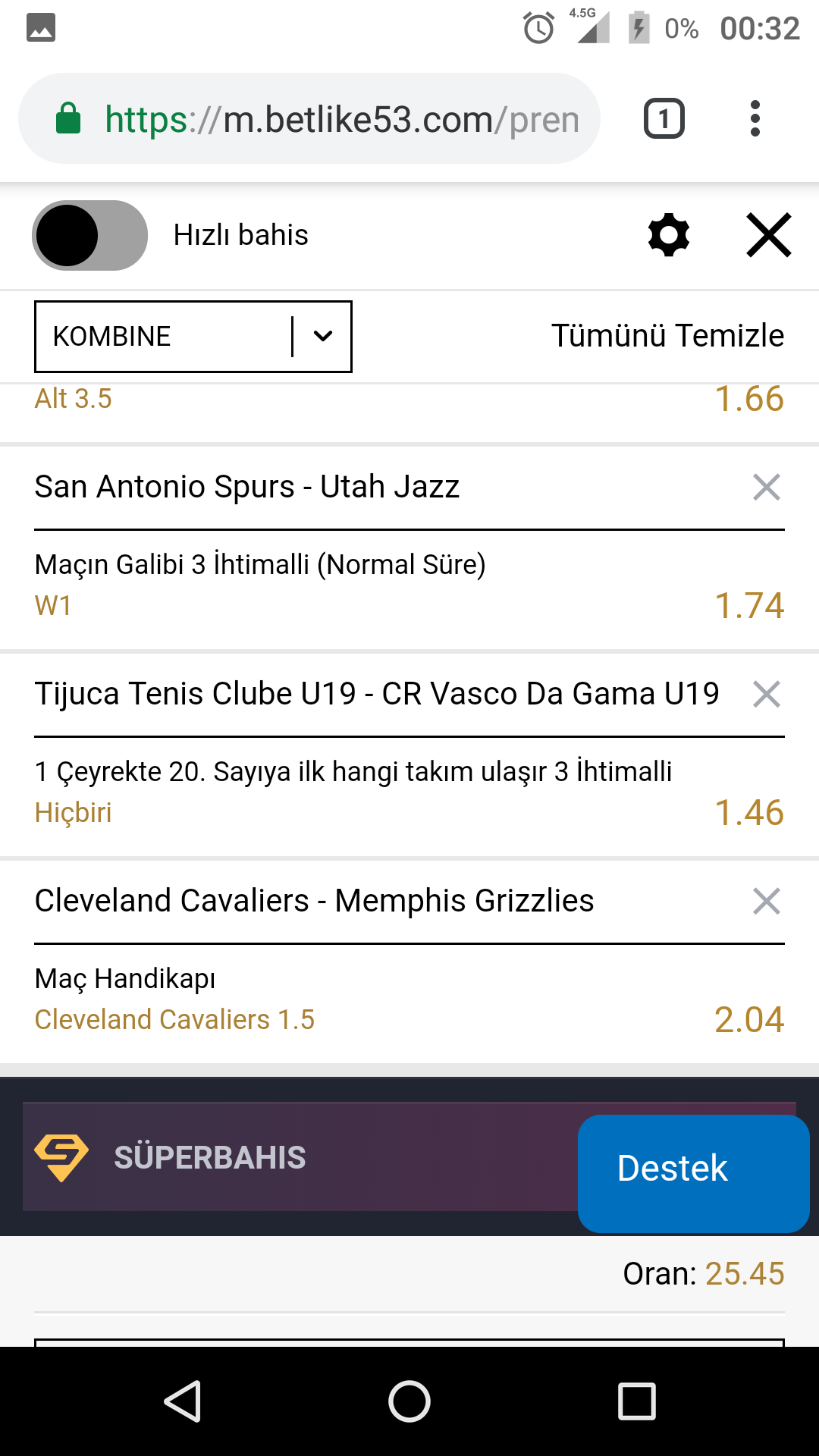The height and width of the screenshot is (1456, 819).
Task: Tap Tümünü Temizle to clear all
Action: (667, 335)
